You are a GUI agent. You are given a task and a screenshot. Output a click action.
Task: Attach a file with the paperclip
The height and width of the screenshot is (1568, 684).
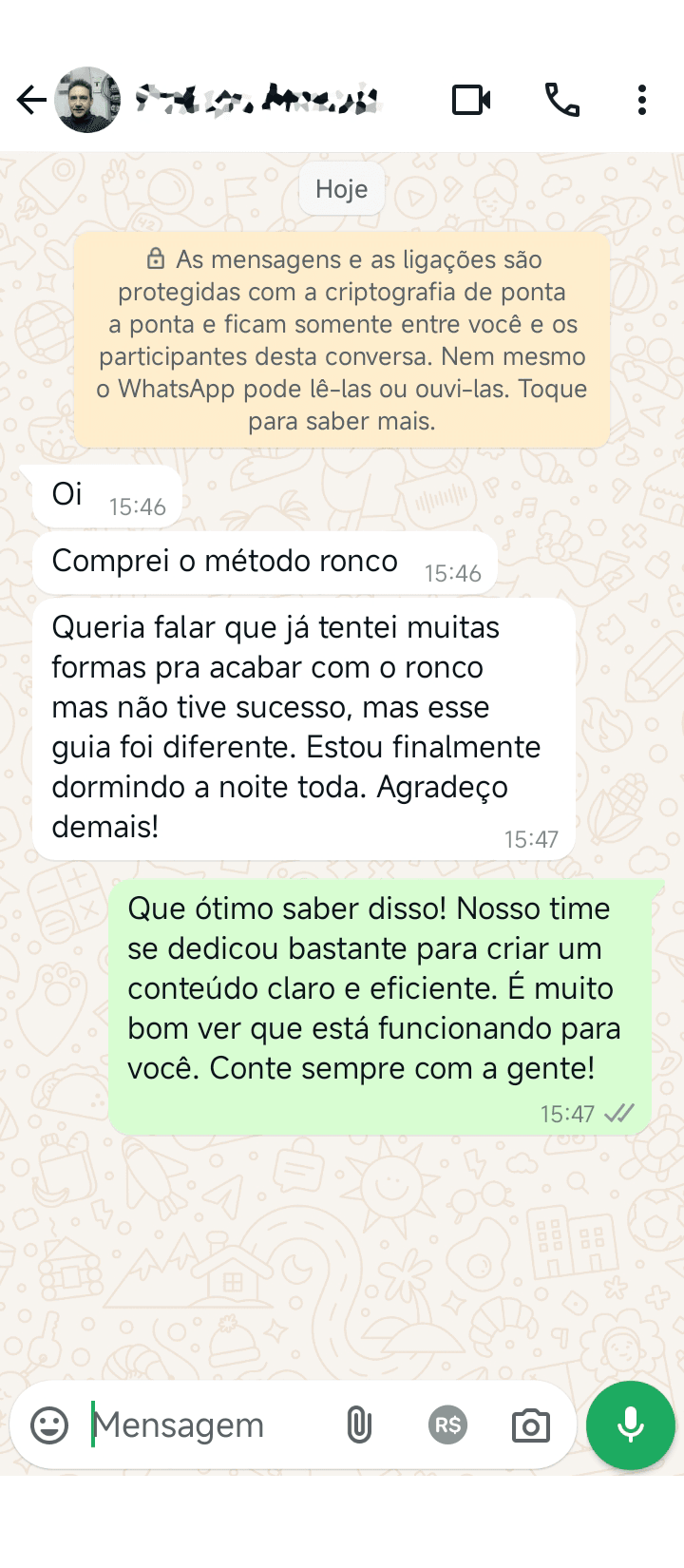[x=359, y=1425]
